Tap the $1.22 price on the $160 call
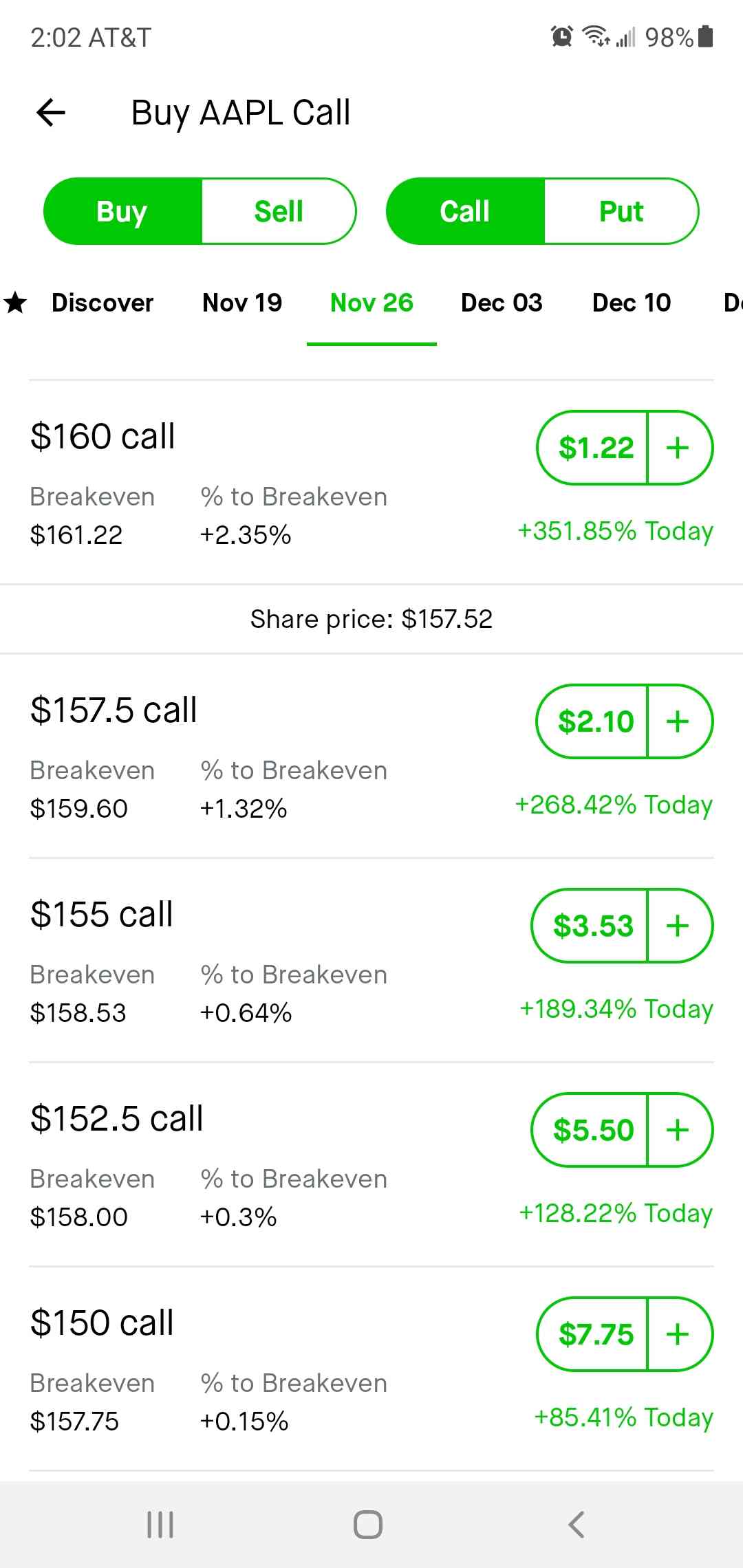This screenshot has width=743, height=1568. click(595, 447)
